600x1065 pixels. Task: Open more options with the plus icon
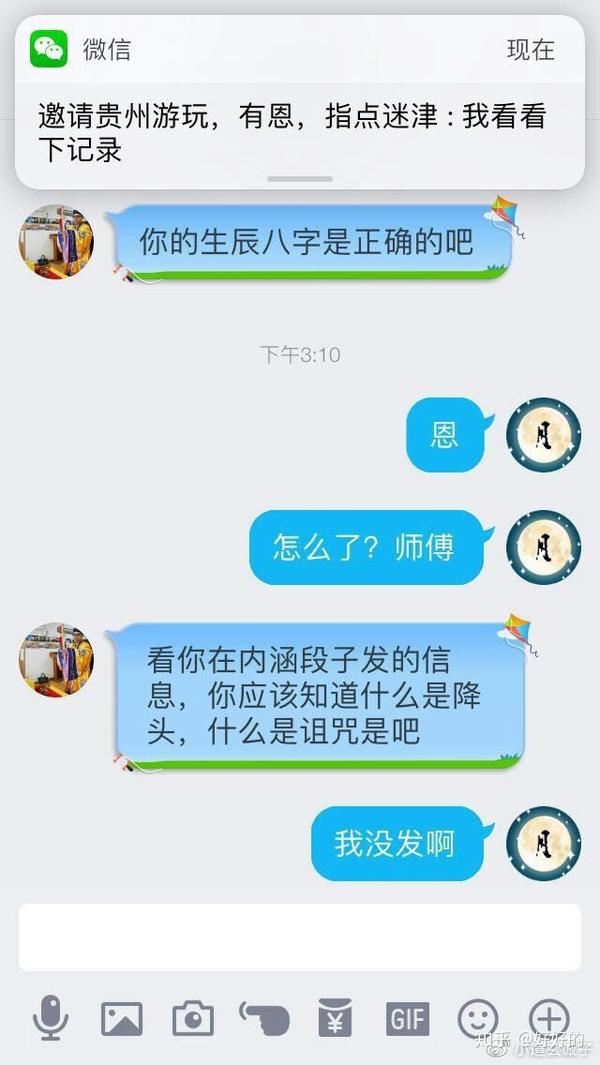(x=549, y=1019)
